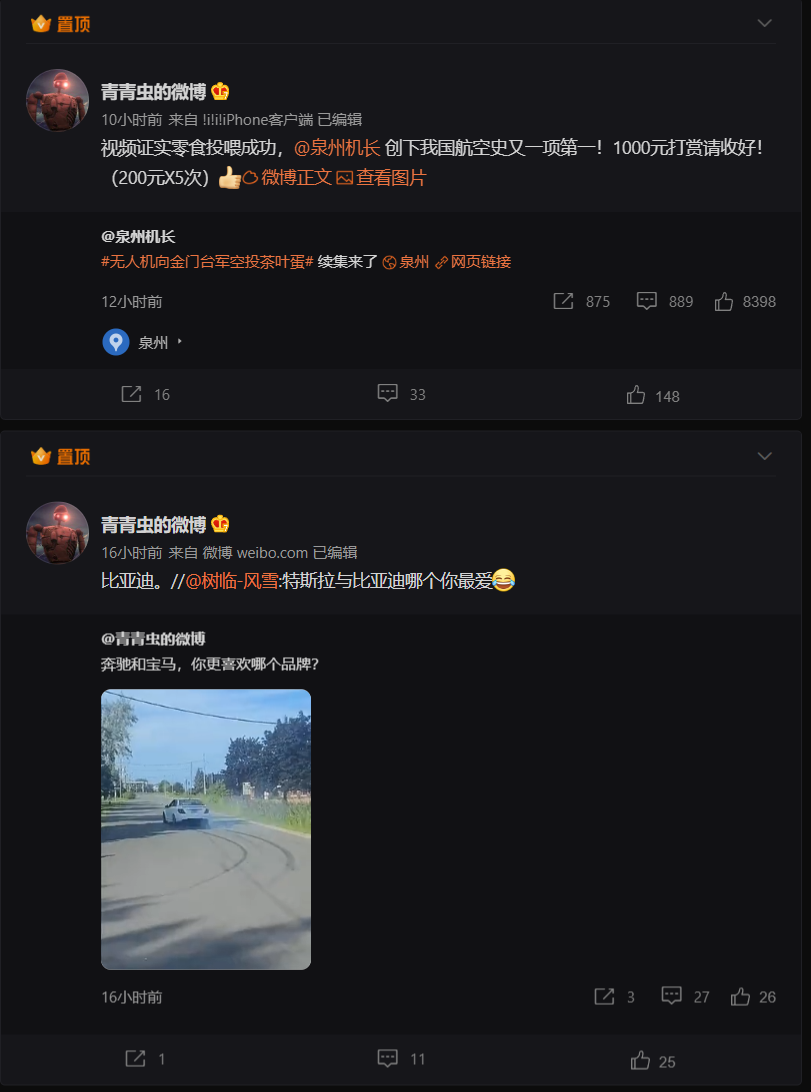The width and height of the screenshot is (811, 1092).
Task: Play the car drifting video thumbnail
Action: pyautogui.click(x=205, y=828)
